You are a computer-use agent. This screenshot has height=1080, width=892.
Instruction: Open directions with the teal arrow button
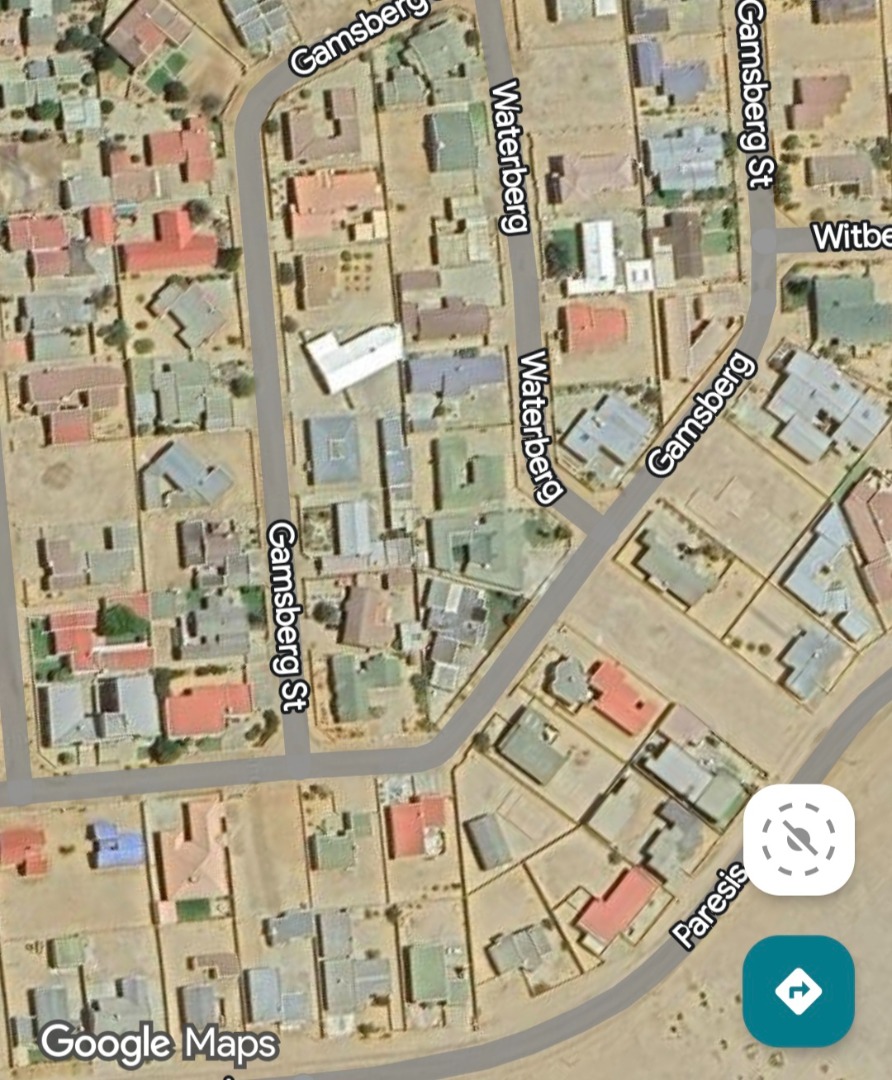click(798, 990)
